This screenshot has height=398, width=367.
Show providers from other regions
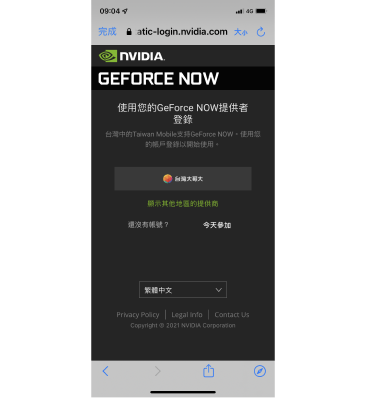[x=183, y=204]
